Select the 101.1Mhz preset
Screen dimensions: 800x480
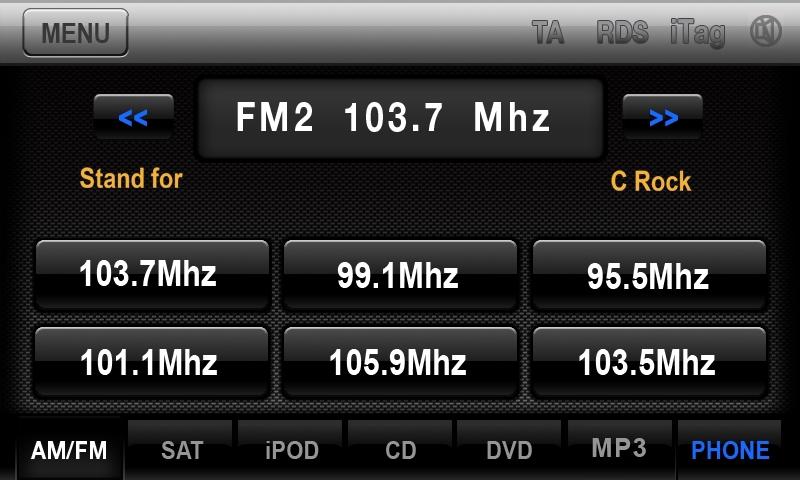(x=151, y=361)
